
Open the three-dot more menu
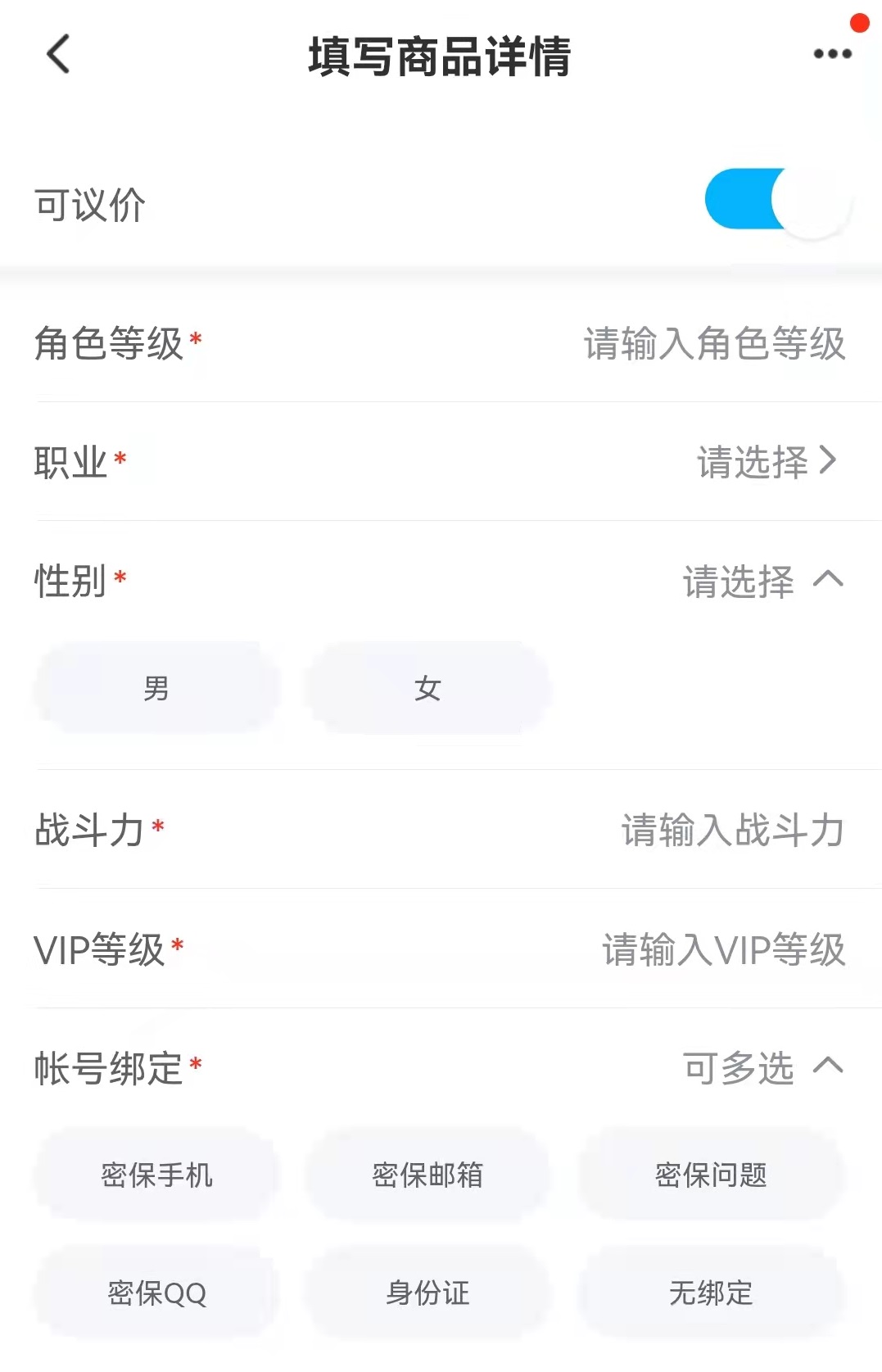(x=832, y=54)
